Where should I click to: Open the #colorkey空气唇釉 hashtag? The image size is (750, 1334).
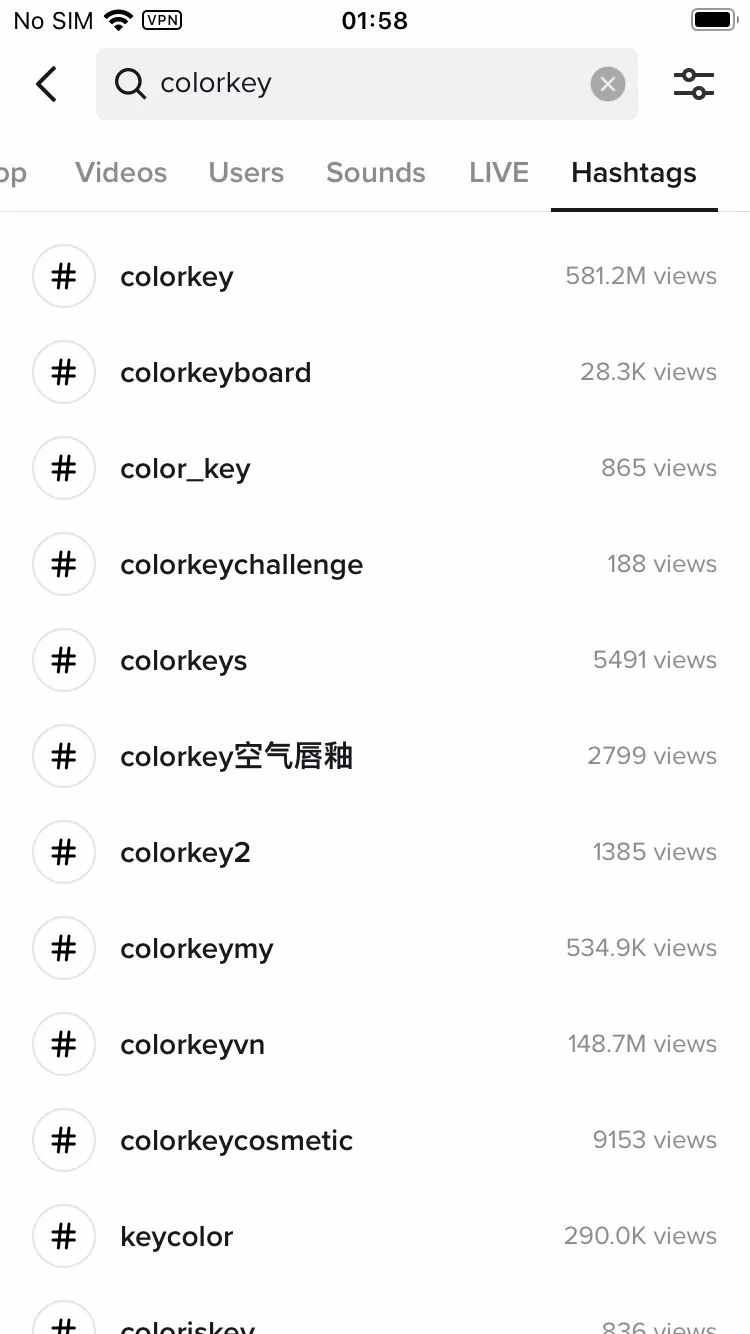pyautogui.click(x=375, y=756)
